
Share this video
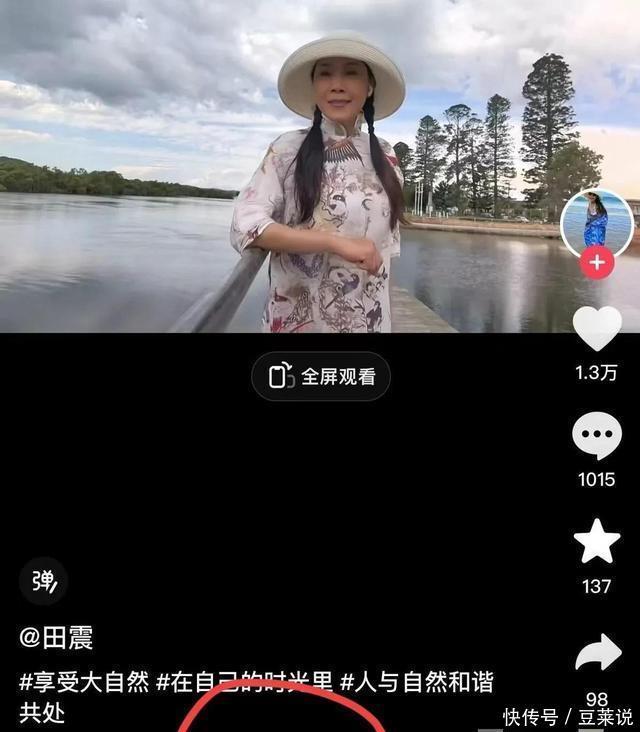click(x=597, y=655)
